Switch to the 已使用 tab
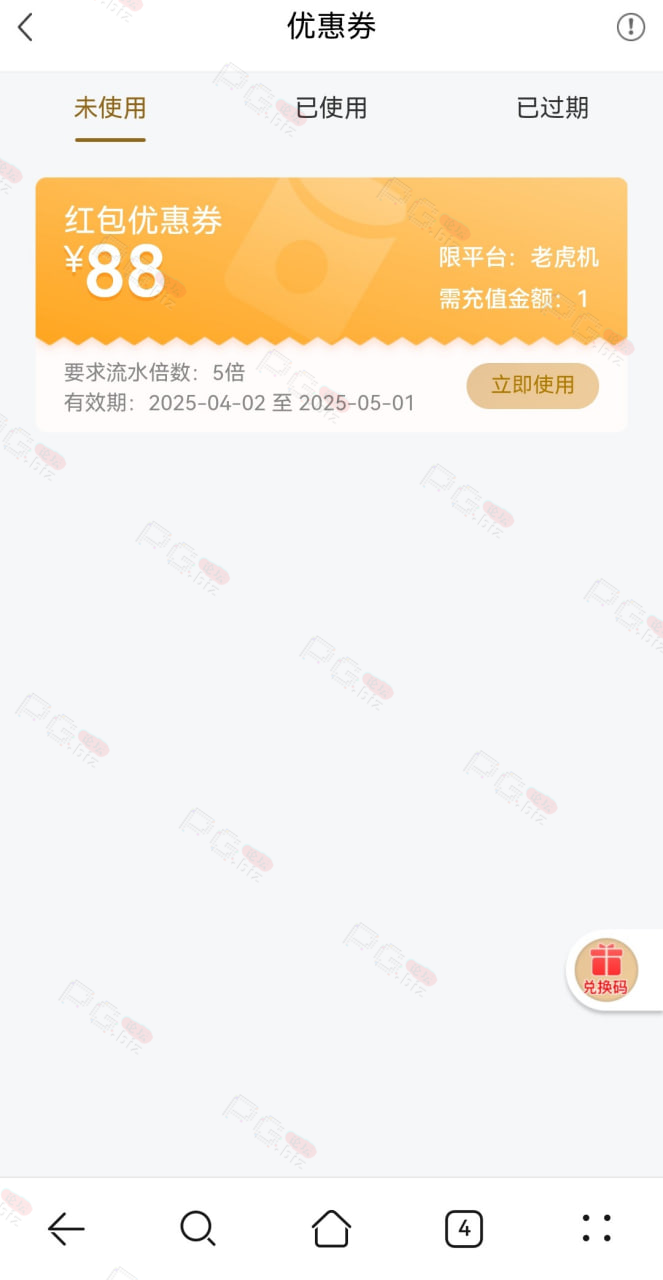Image resolution: width=663 pixels, height=1280 pixels. 331,108
